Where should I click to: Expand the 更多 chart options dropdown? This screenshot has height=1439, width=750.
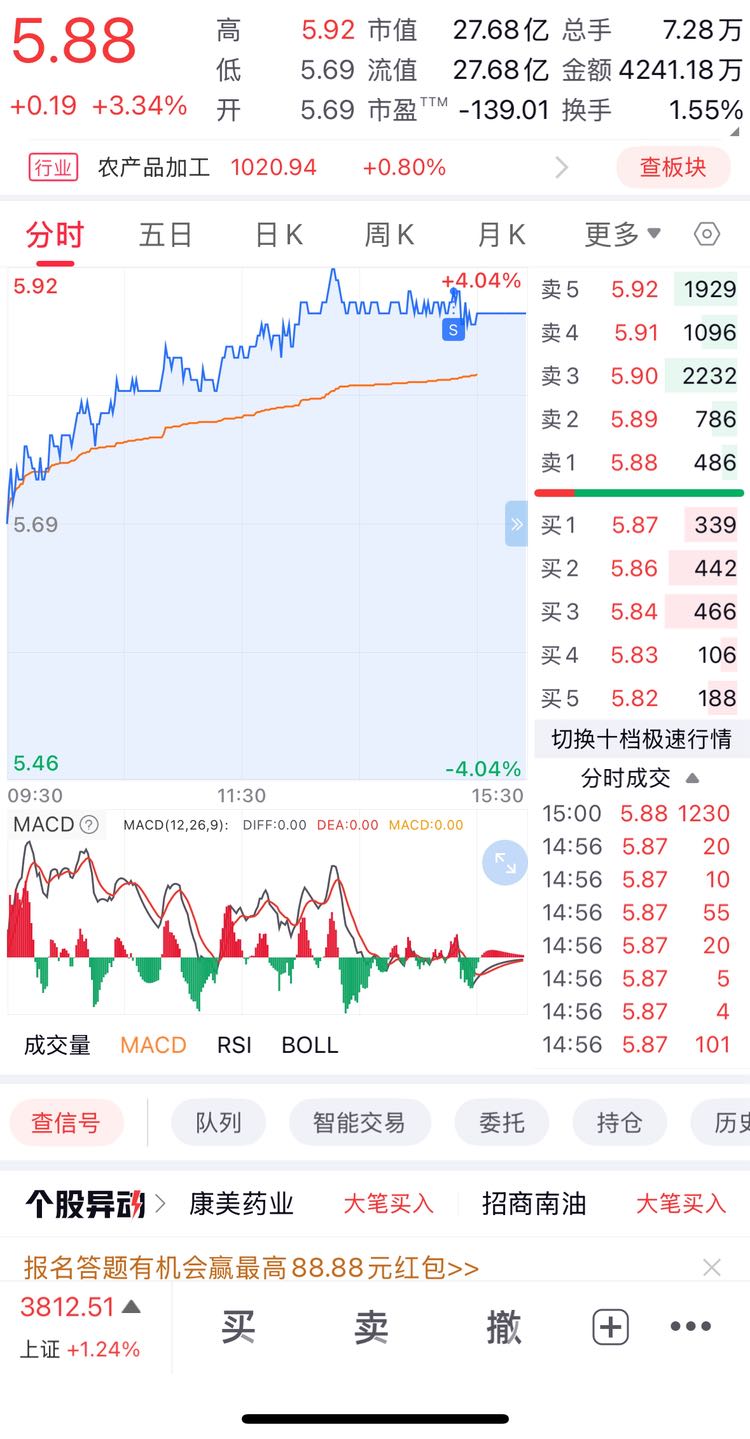(x=622, y=235)
